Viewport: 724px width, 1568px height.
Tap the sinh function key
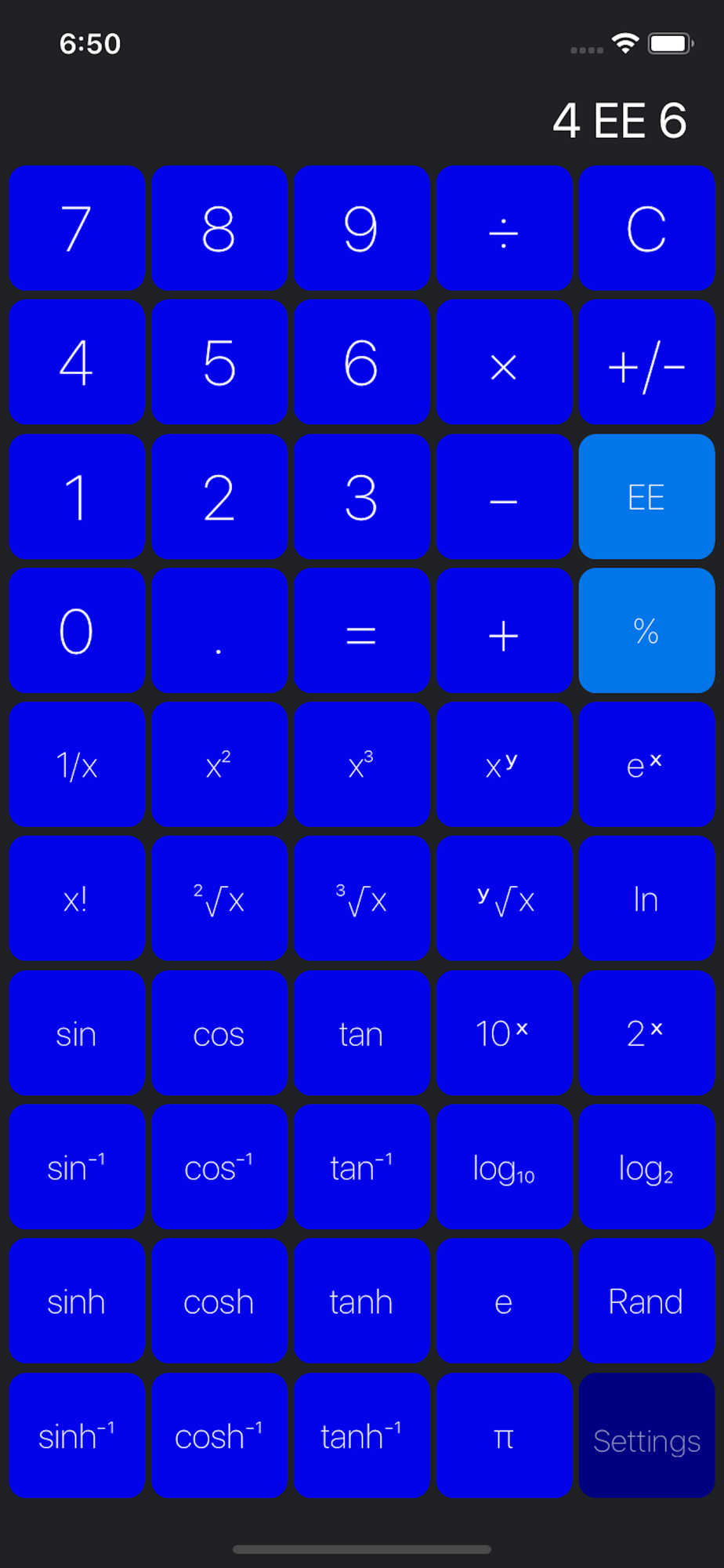(77, 1302)
